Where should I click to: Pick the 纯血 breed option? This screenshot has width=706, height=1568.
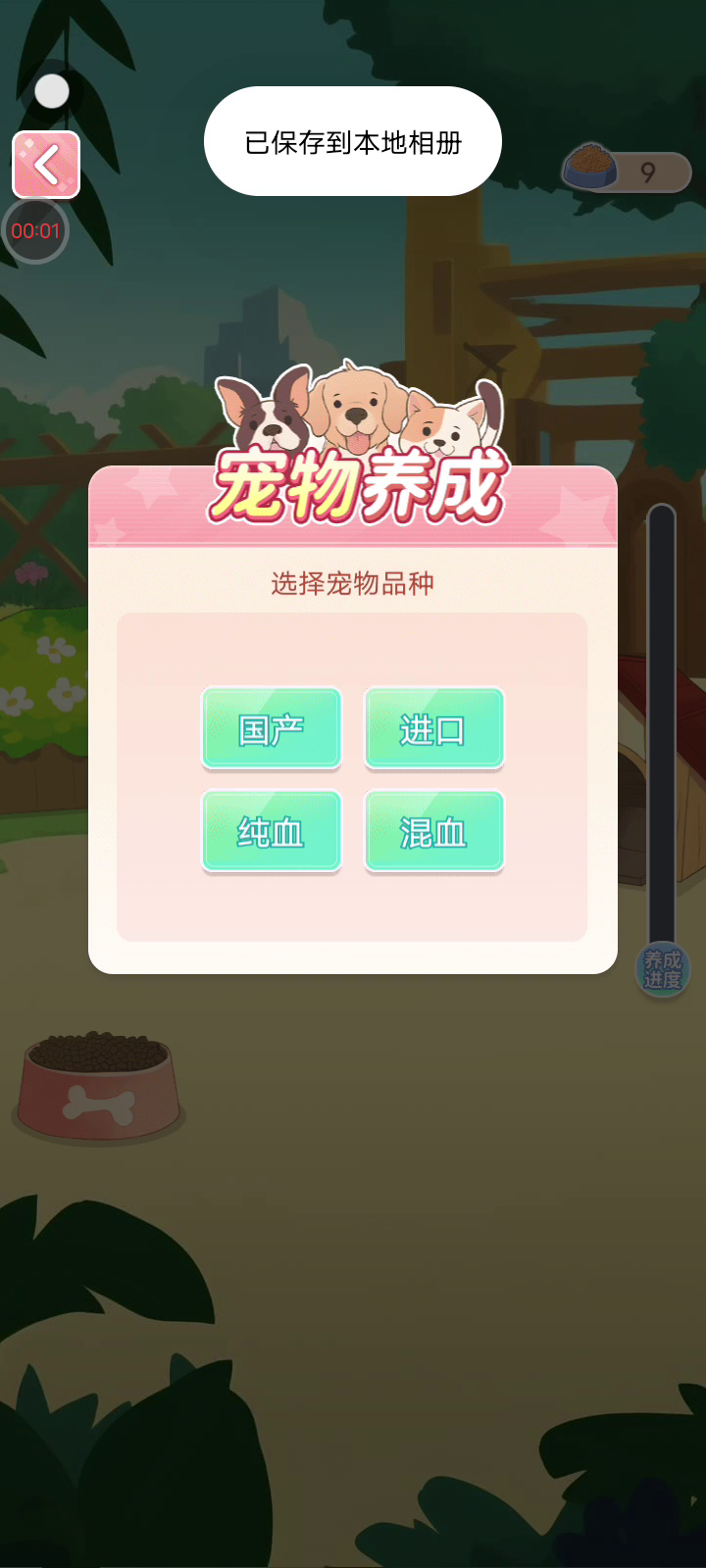(272, 831)
